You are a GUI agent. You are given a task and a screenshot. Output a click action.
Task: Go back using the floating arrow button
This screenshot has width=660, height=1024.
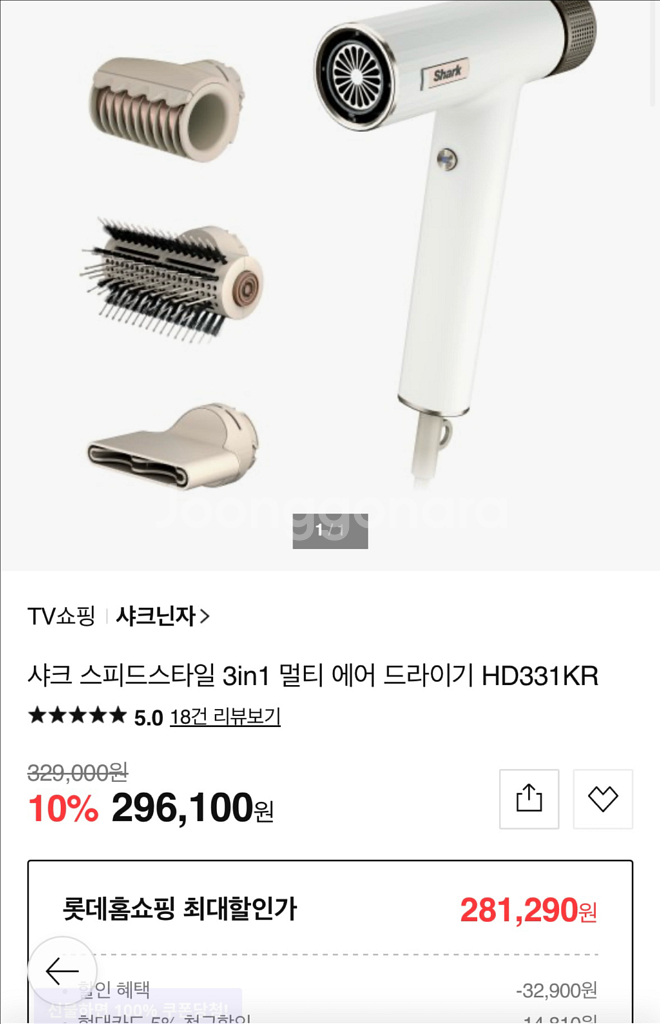click(x=62, y=970)
